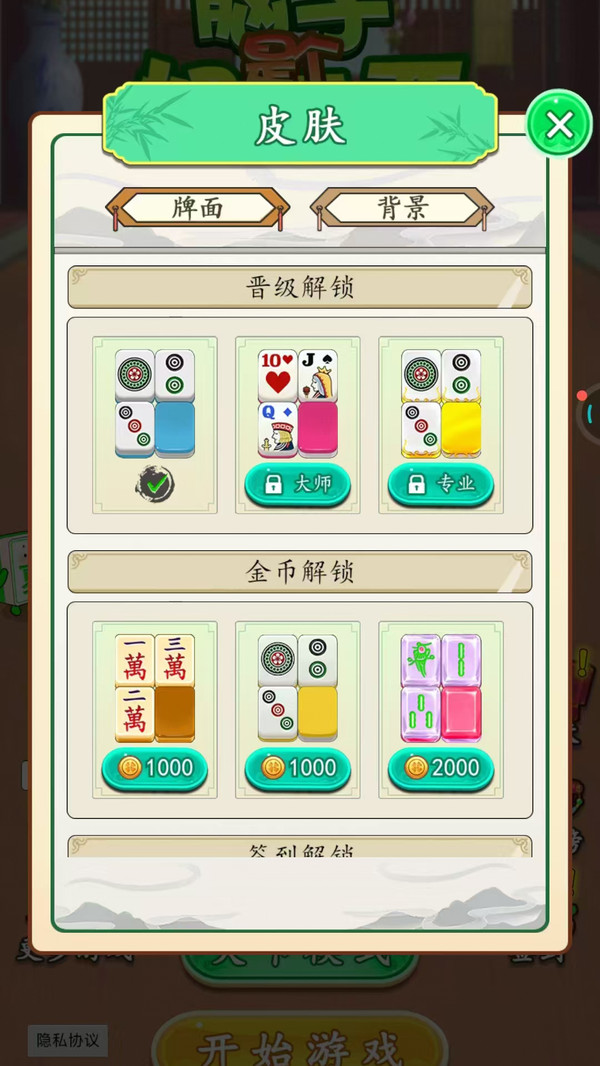The height and width of the screenshot is (1066, 600).
Task: Tap the locked 大师 poker card skin button
Action: (298, 485)
